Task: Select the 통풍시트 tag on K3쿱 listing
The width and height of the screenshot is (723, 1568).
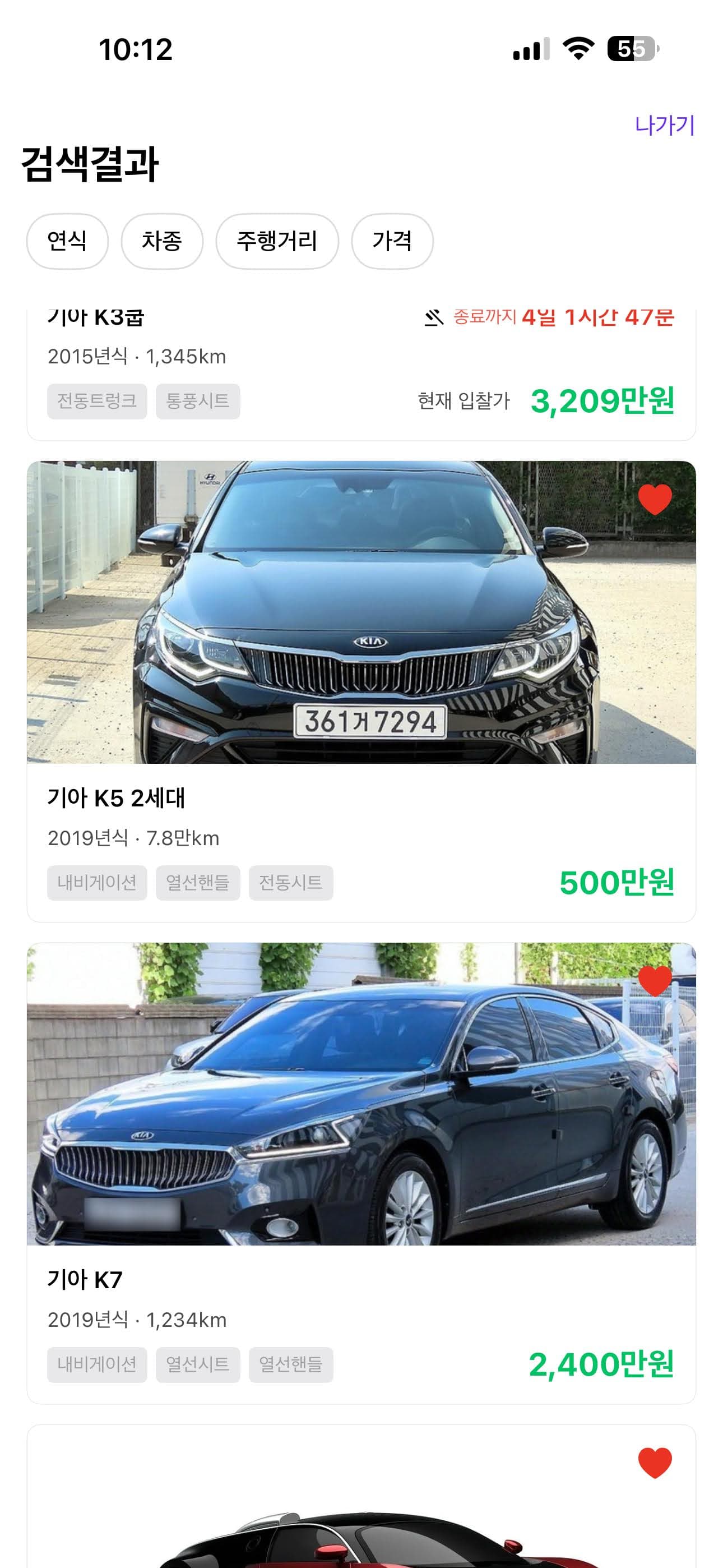Action: pos(198,401)
